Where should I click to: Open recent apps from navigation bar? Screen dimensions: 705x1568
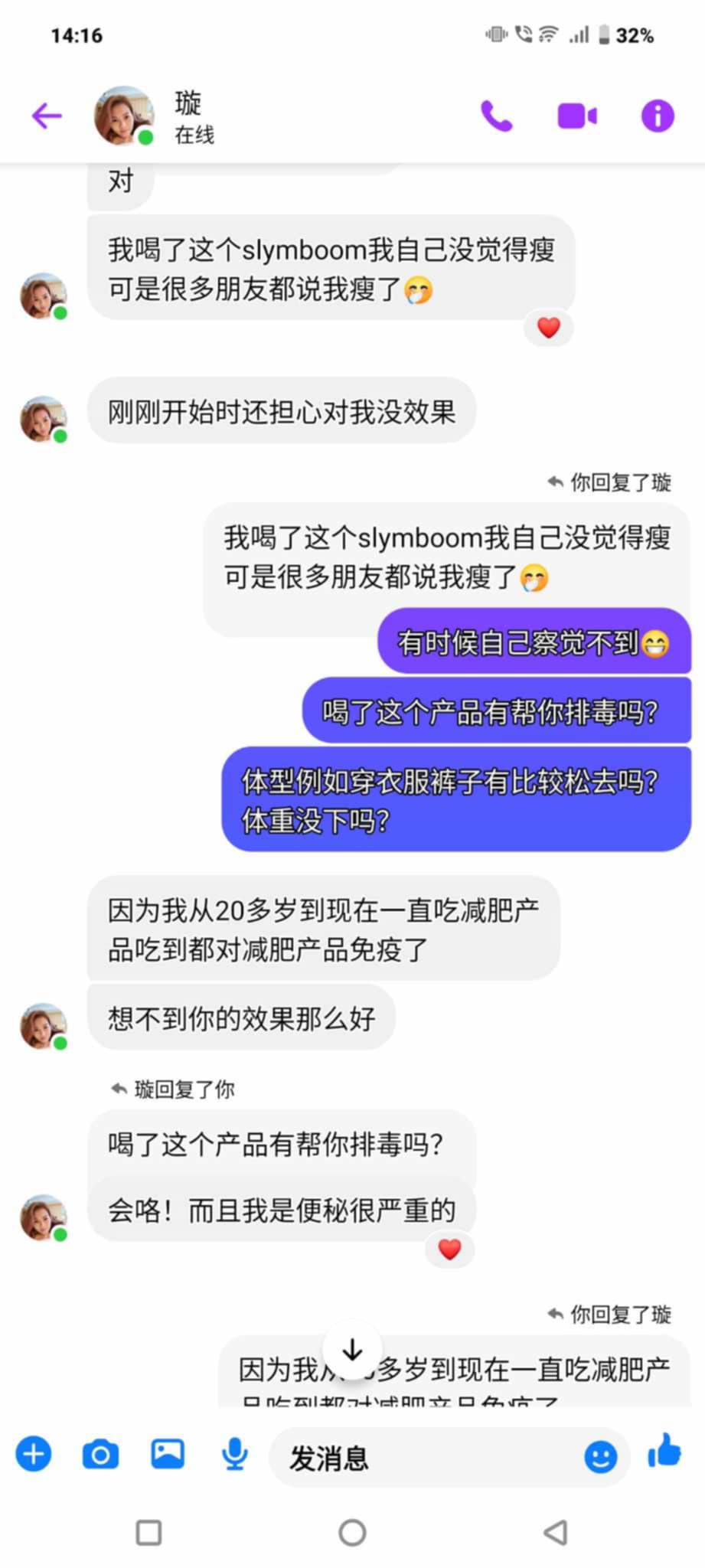[149, 1532]
